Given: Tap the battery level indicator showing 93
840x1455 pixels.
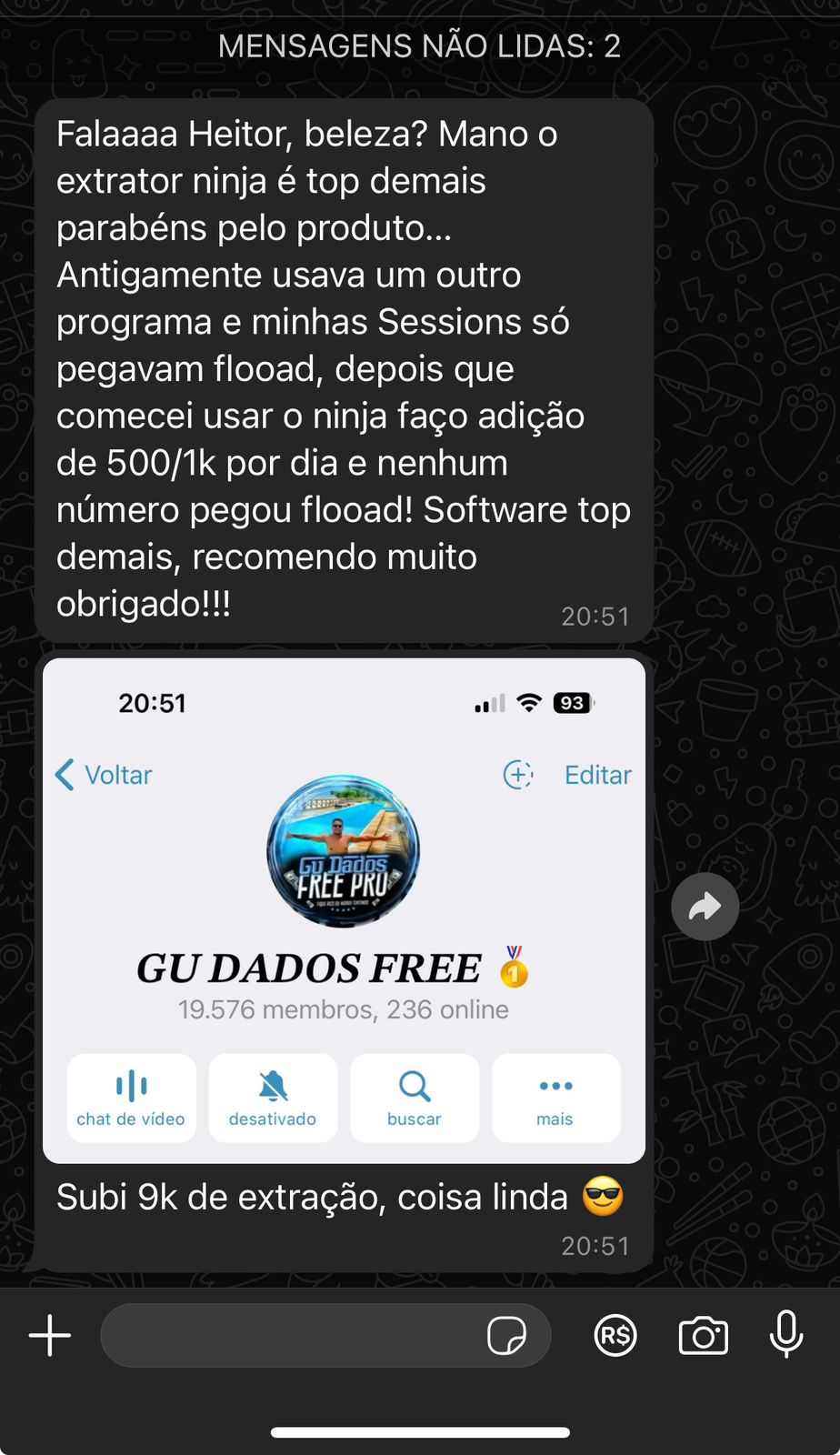Looking at the screenshot, I should tap(572, 702).
